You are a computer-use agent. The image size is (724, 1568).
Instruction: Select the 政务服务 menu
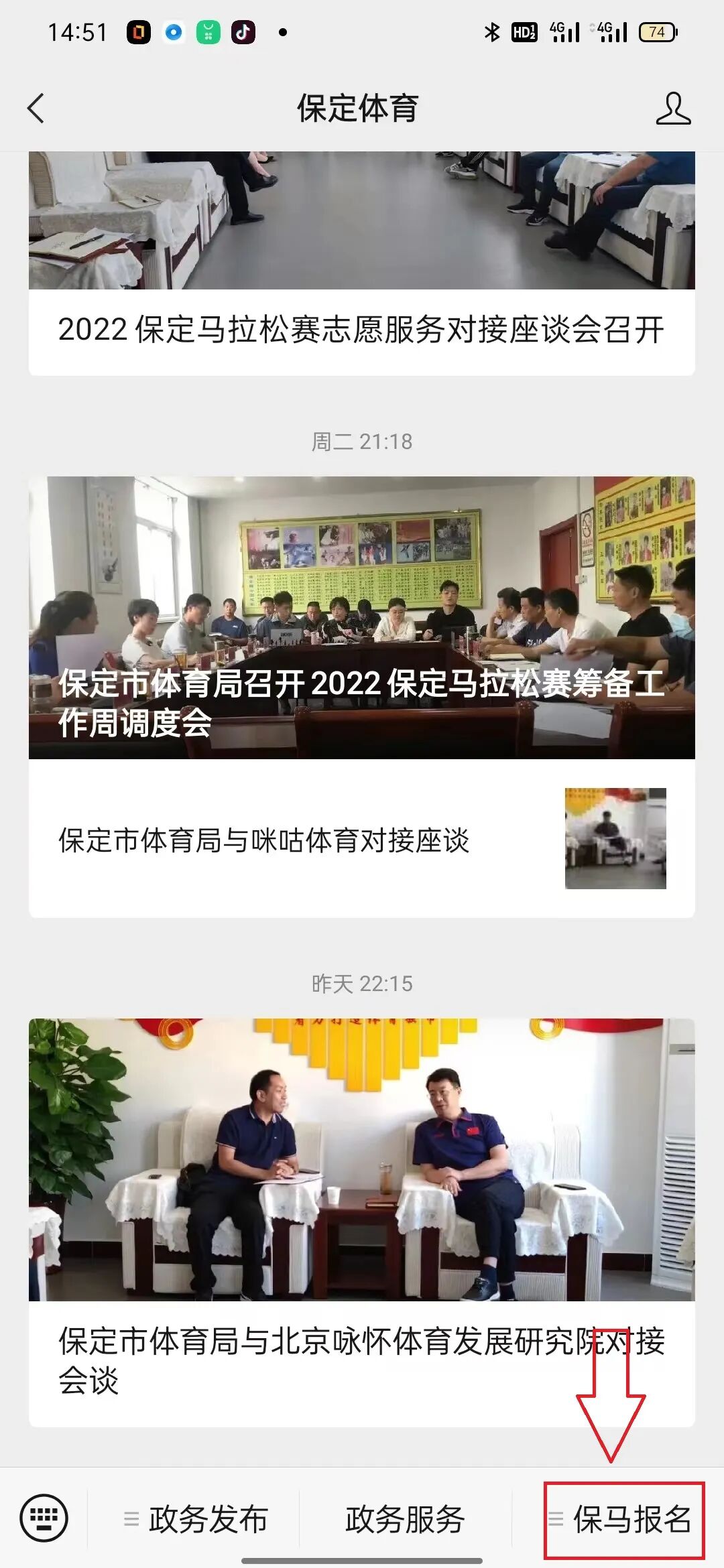[x=405, y=1518]
